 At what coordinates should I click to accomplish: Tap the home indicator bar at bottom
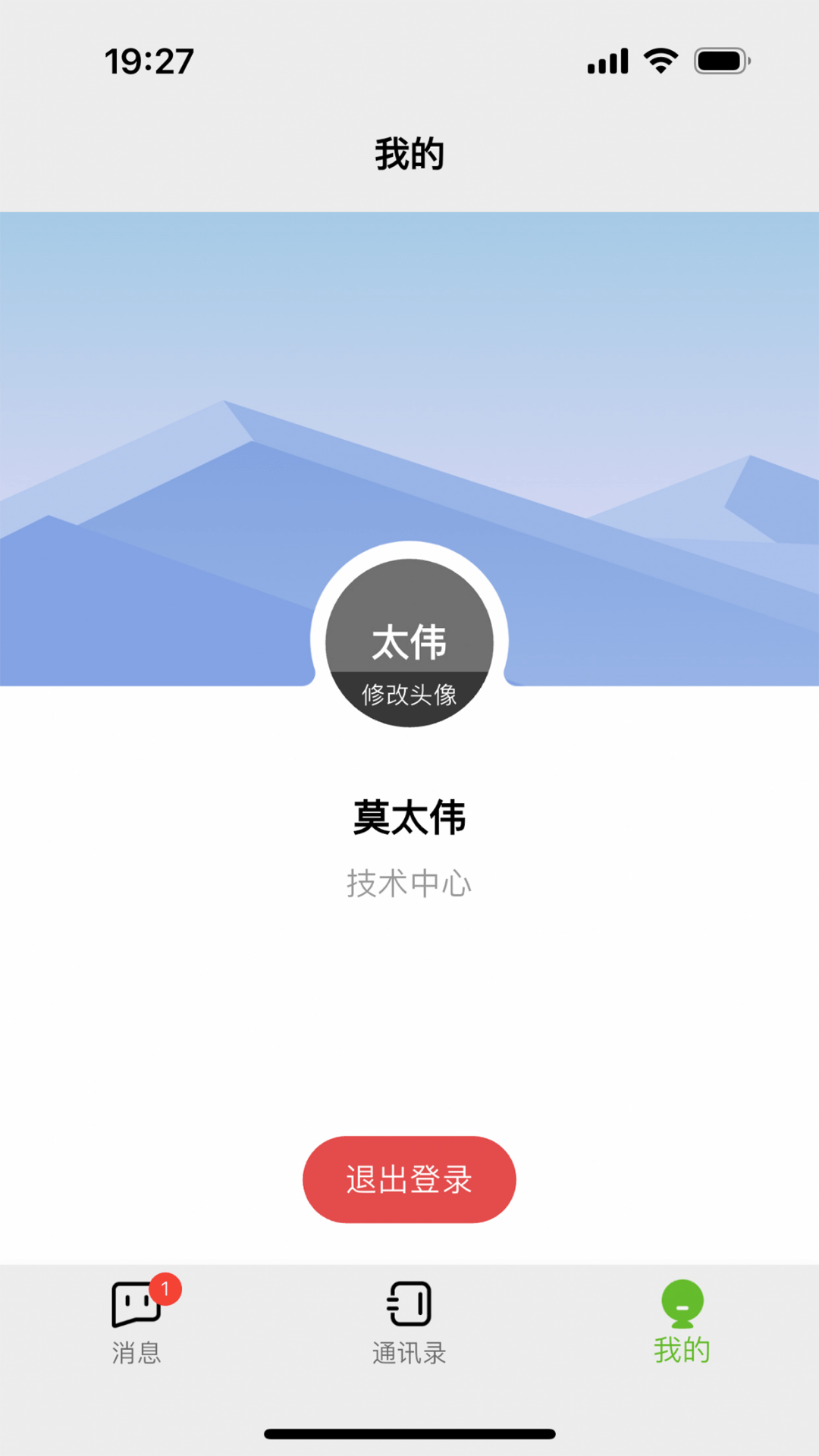[x=409, y=1430]
